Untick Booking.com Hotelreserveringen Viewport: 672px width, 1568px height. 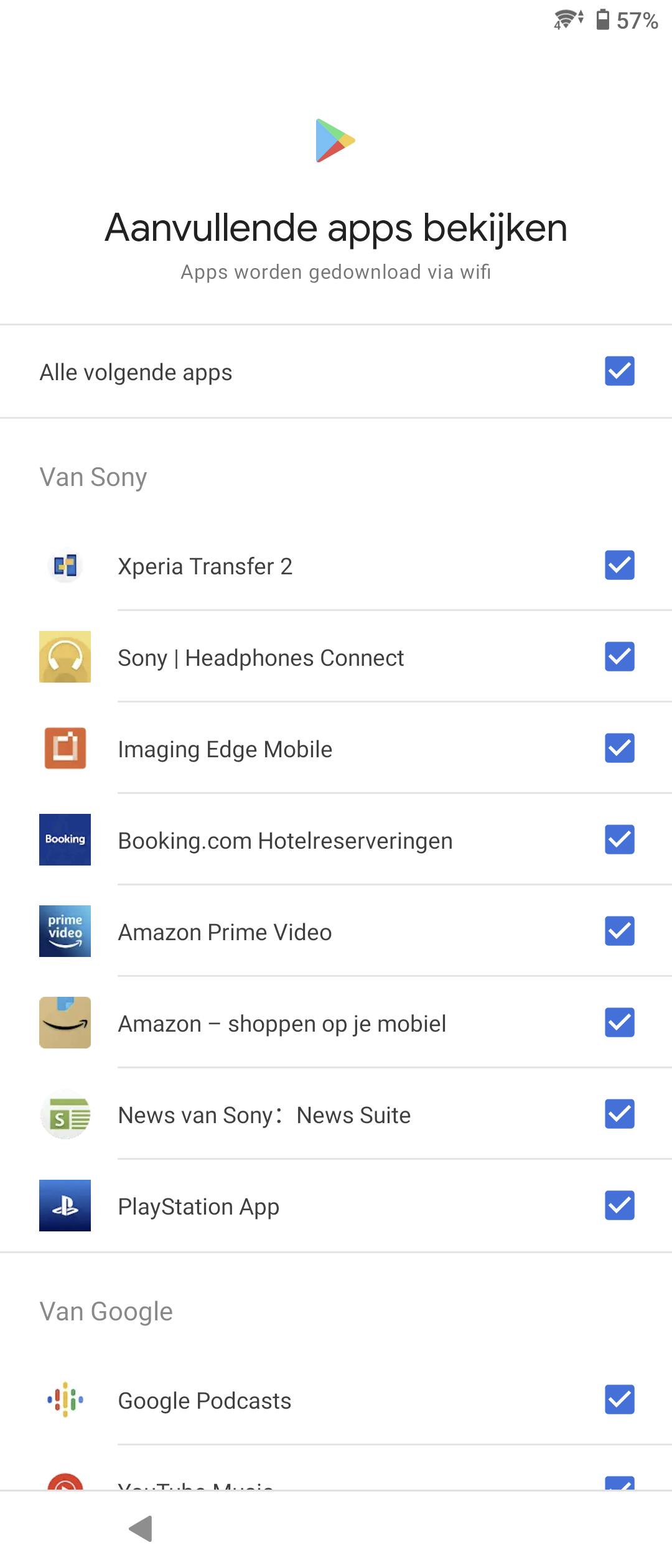pos(619,839)
